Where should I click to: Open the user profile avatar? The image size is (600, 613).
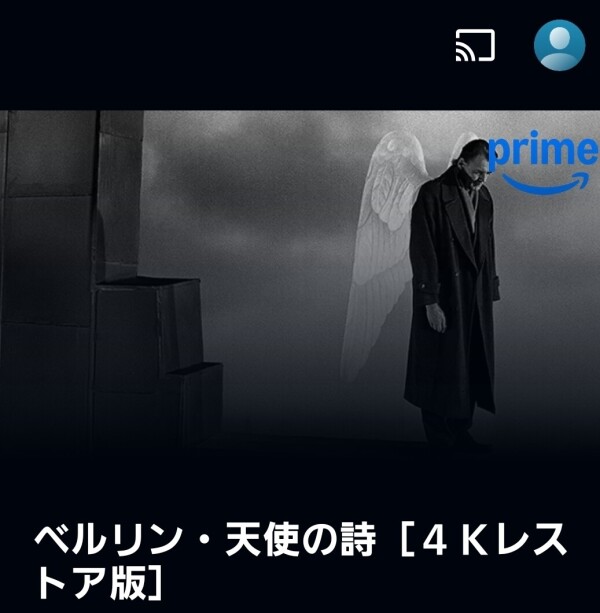click(559, 45)
